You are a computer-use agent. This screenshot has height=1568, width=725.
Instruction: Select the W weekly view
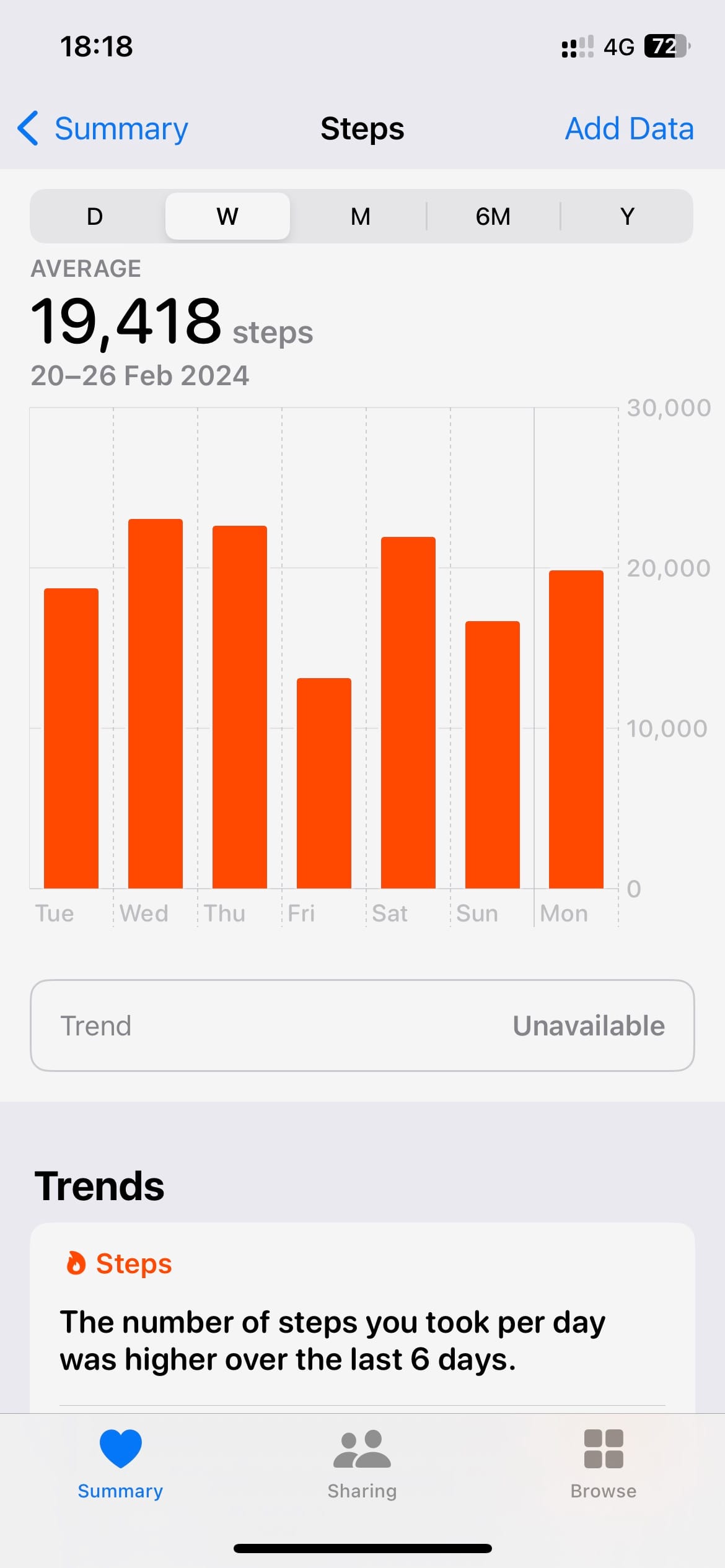pyautogui.click(x=227, y=217)
